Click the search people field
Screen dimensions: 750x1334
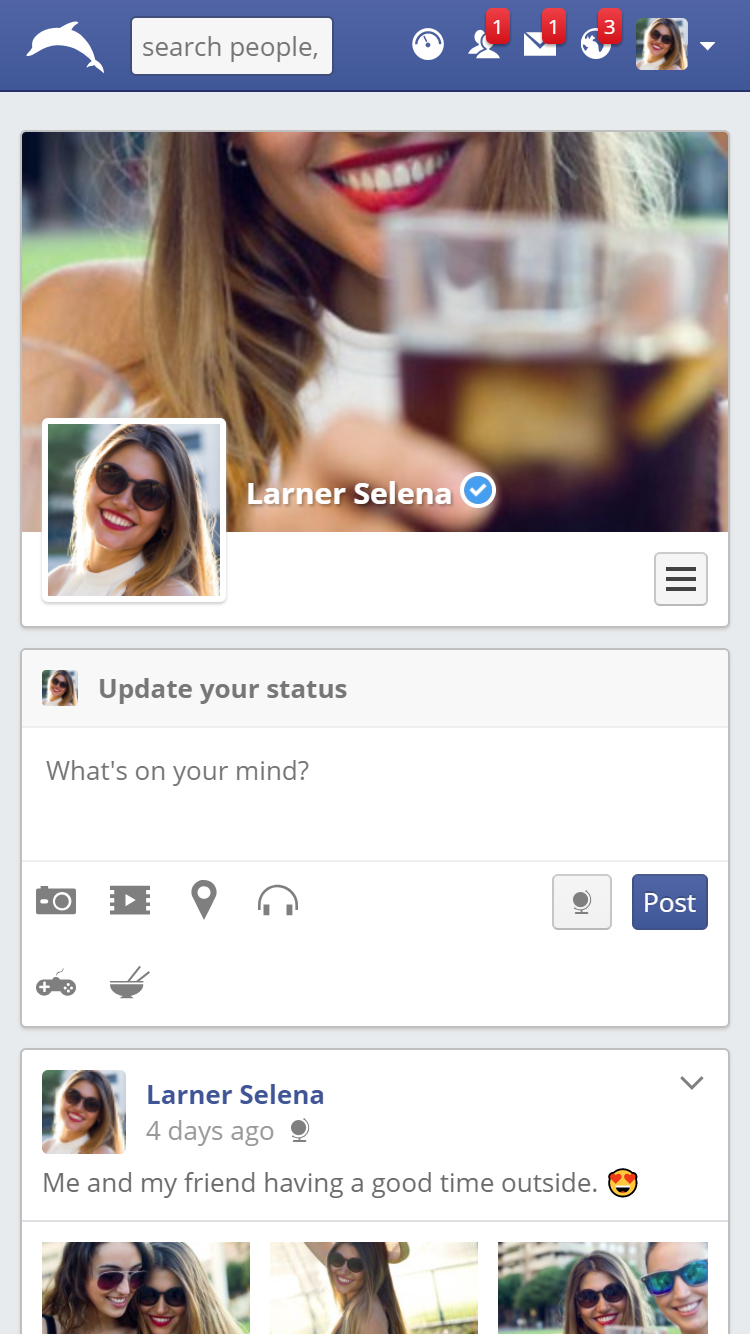(231, 45)
